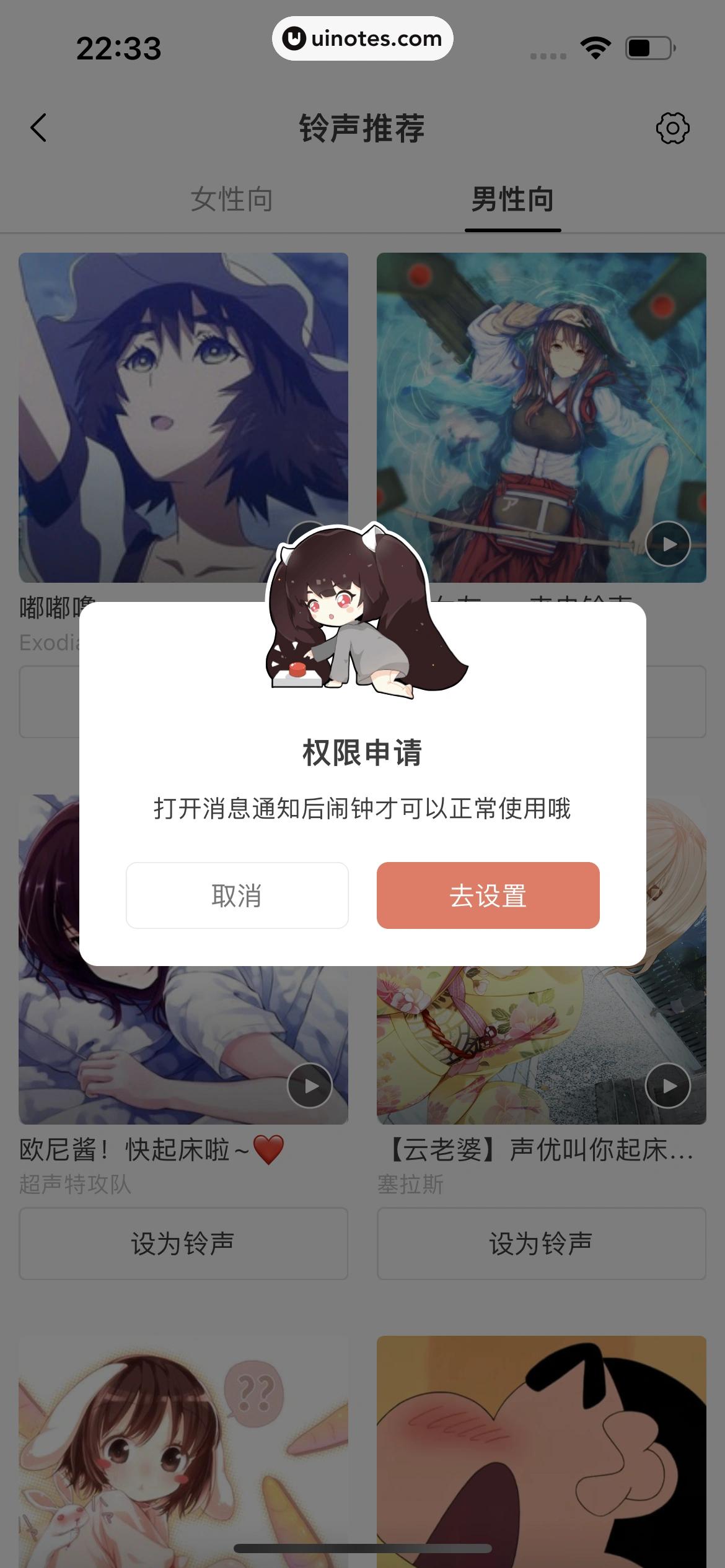725x1568 pixels.
Task: Tap 去设置 to open notification settings
Action: (488, 895)
